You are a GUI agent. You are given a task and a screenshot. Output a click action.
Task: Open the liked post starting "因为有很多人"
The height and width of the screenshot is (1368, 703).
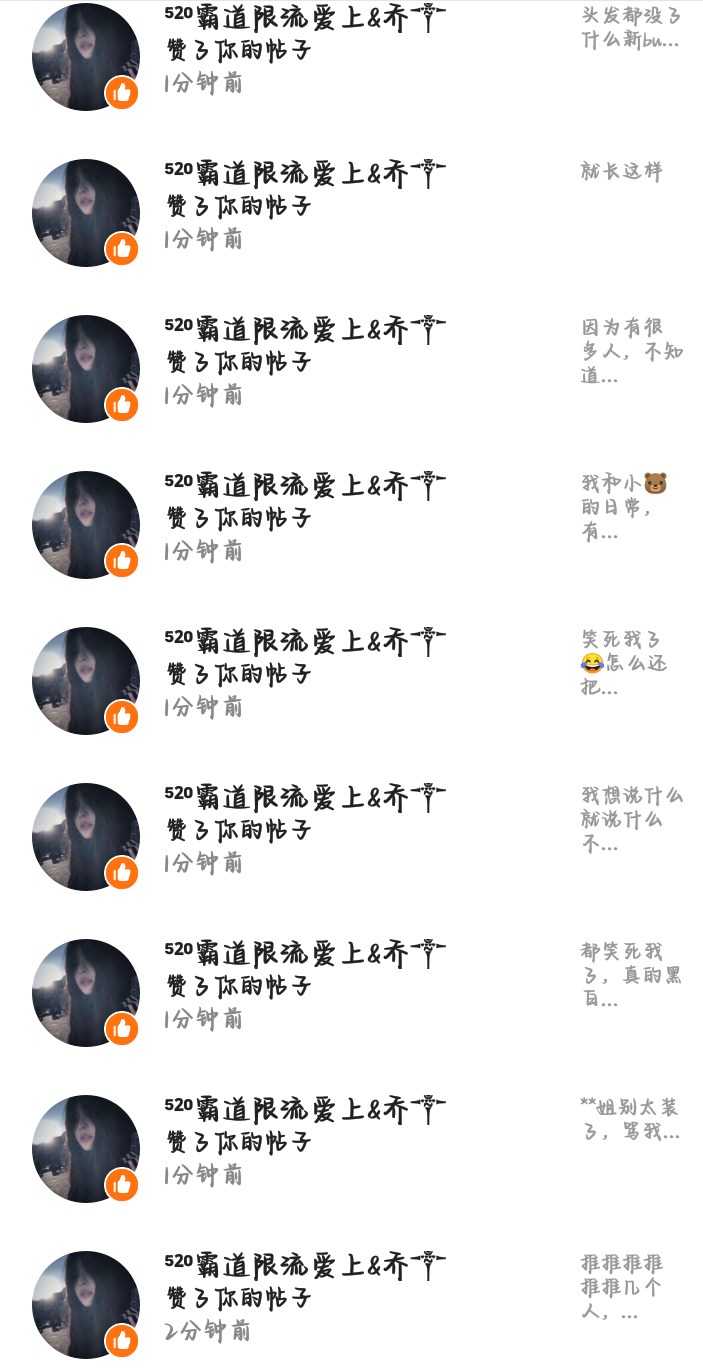coord(631,351)
